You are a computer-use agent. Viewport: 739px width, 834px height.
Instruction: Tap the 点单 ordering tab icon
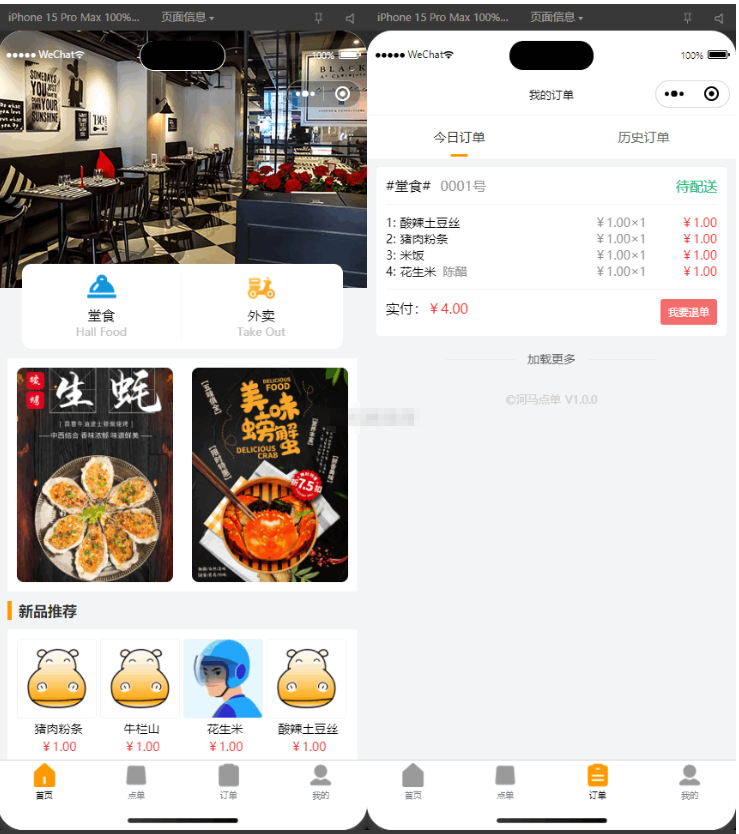point(136,775)
